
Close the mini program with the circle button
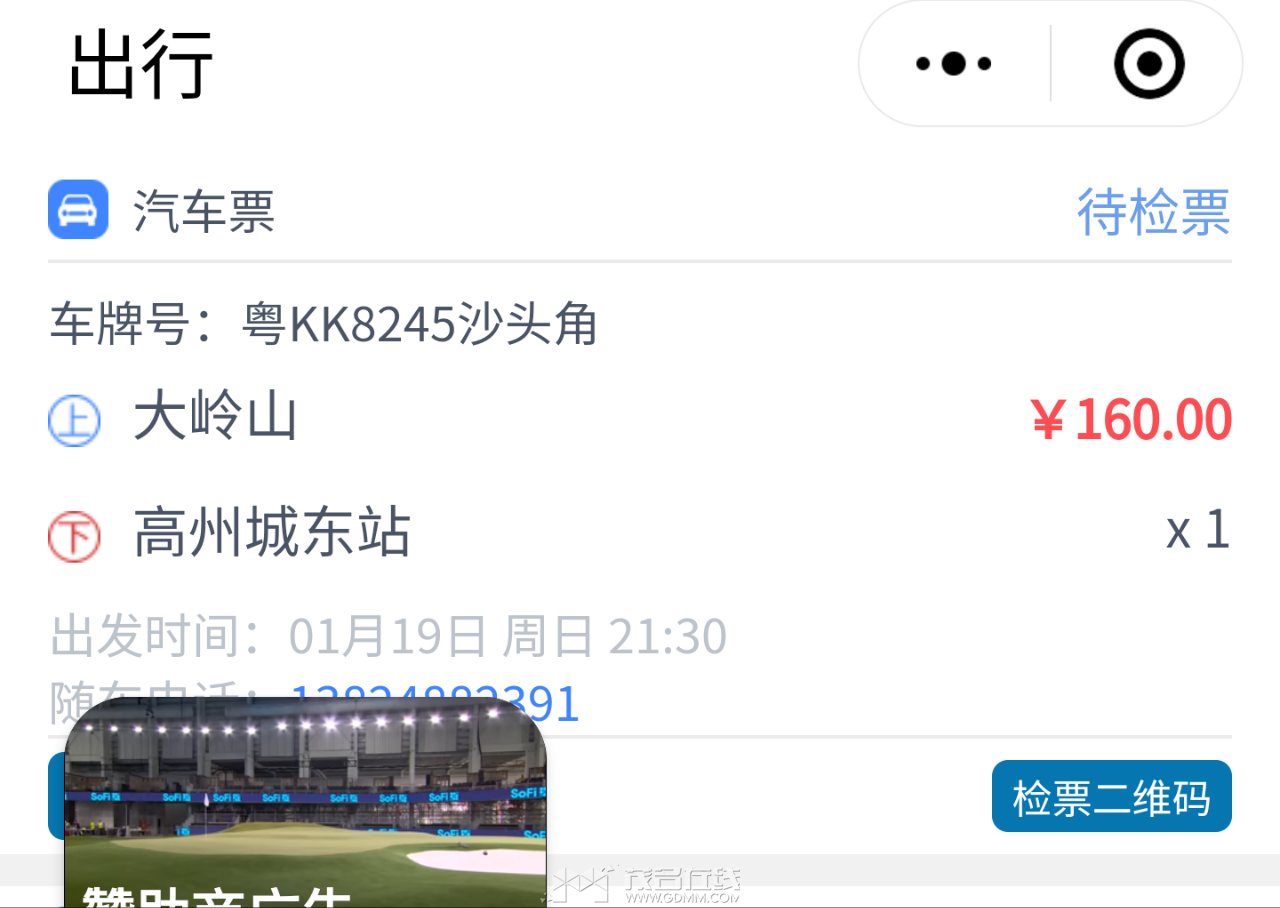pos(1148,64)
